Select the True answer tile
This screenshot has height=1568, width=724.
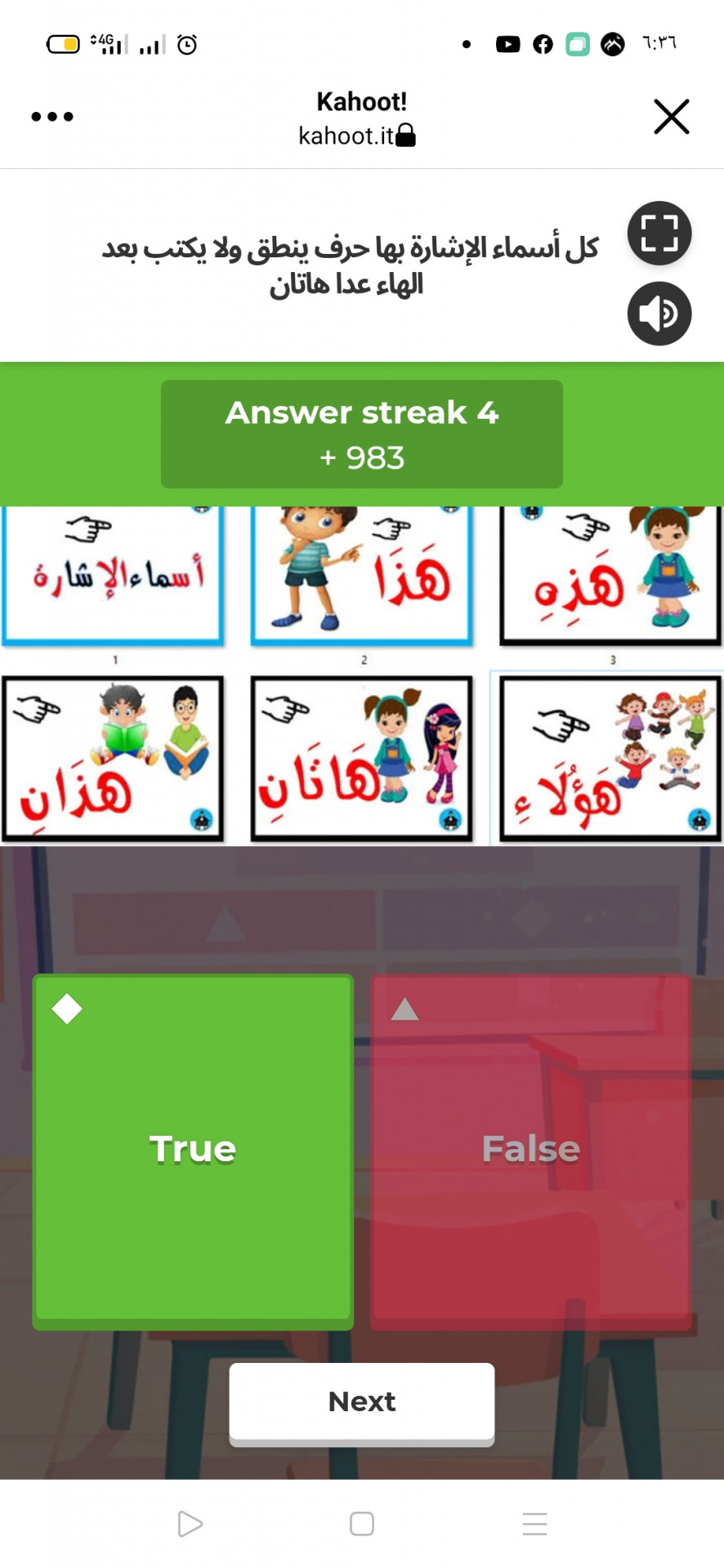[x=193, y=1150]
